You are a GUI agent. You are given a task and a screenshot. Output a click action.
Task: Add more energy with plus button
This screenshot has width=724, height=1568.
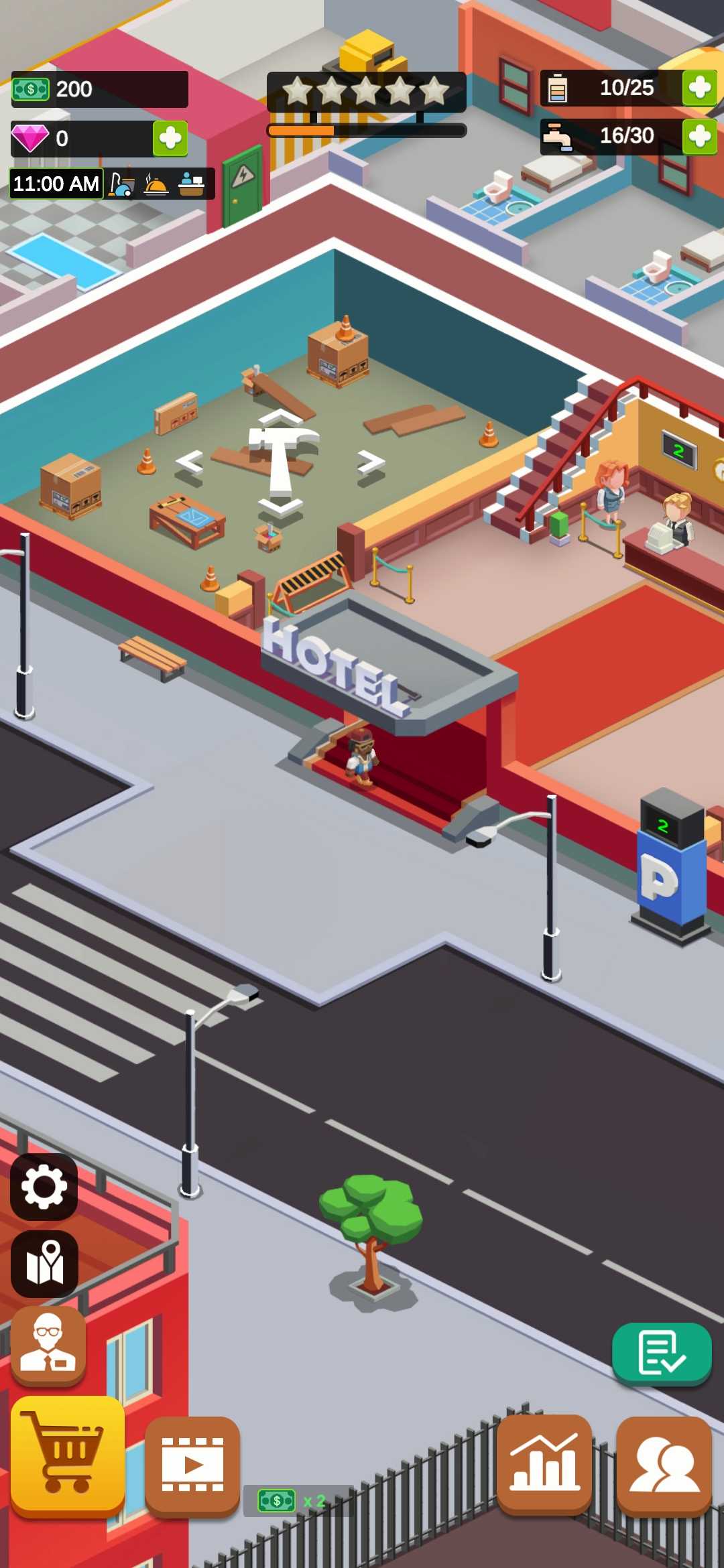699,88
